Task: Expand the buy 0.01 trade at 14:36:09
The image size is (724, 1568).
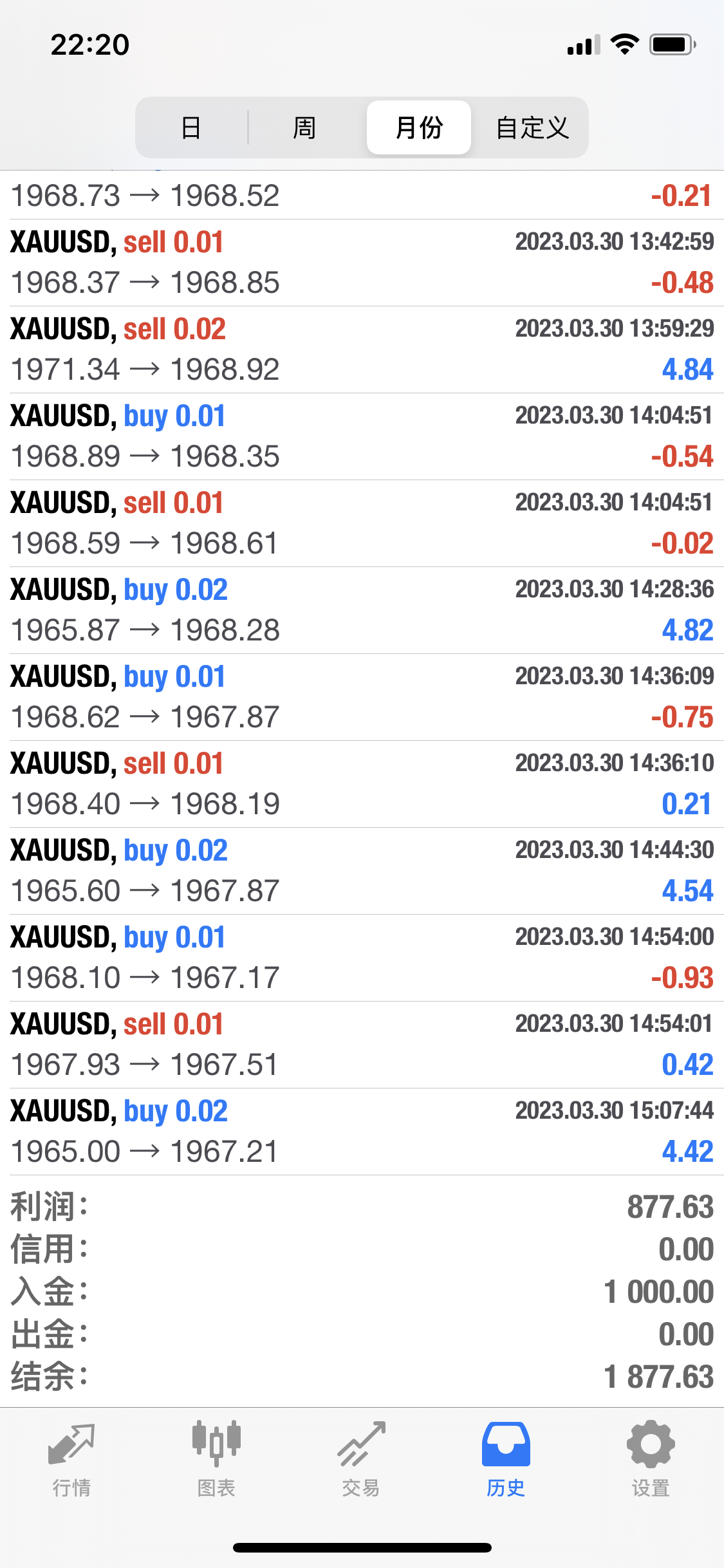Action: (362, 697)
